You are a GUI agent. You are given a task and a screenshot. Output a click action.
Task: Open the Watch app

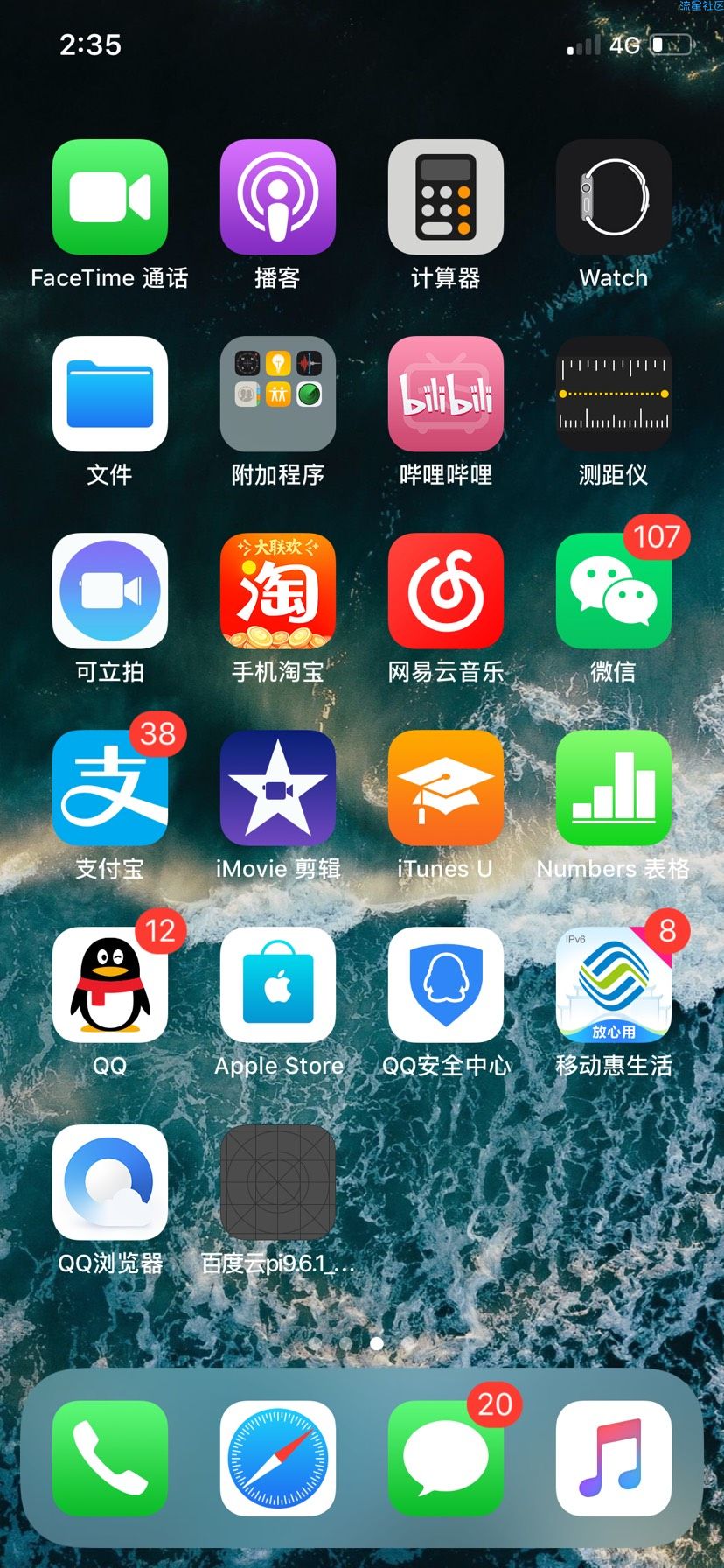coord(614,197)
